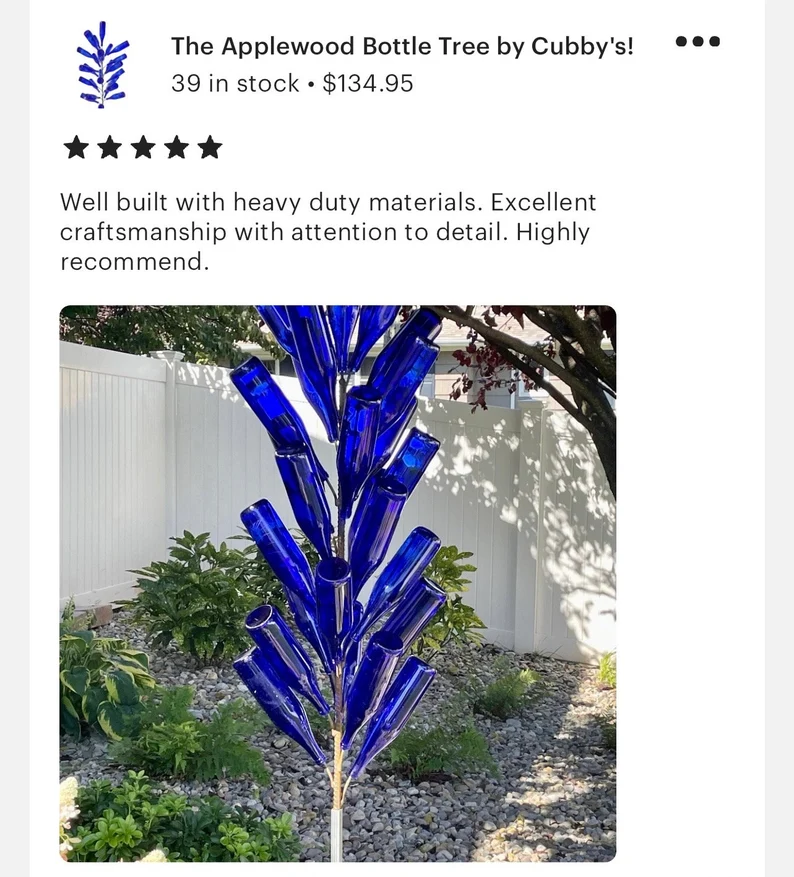View the review photo of the bottle tree
The image size is (794, 877).
[x=338, y=583]
